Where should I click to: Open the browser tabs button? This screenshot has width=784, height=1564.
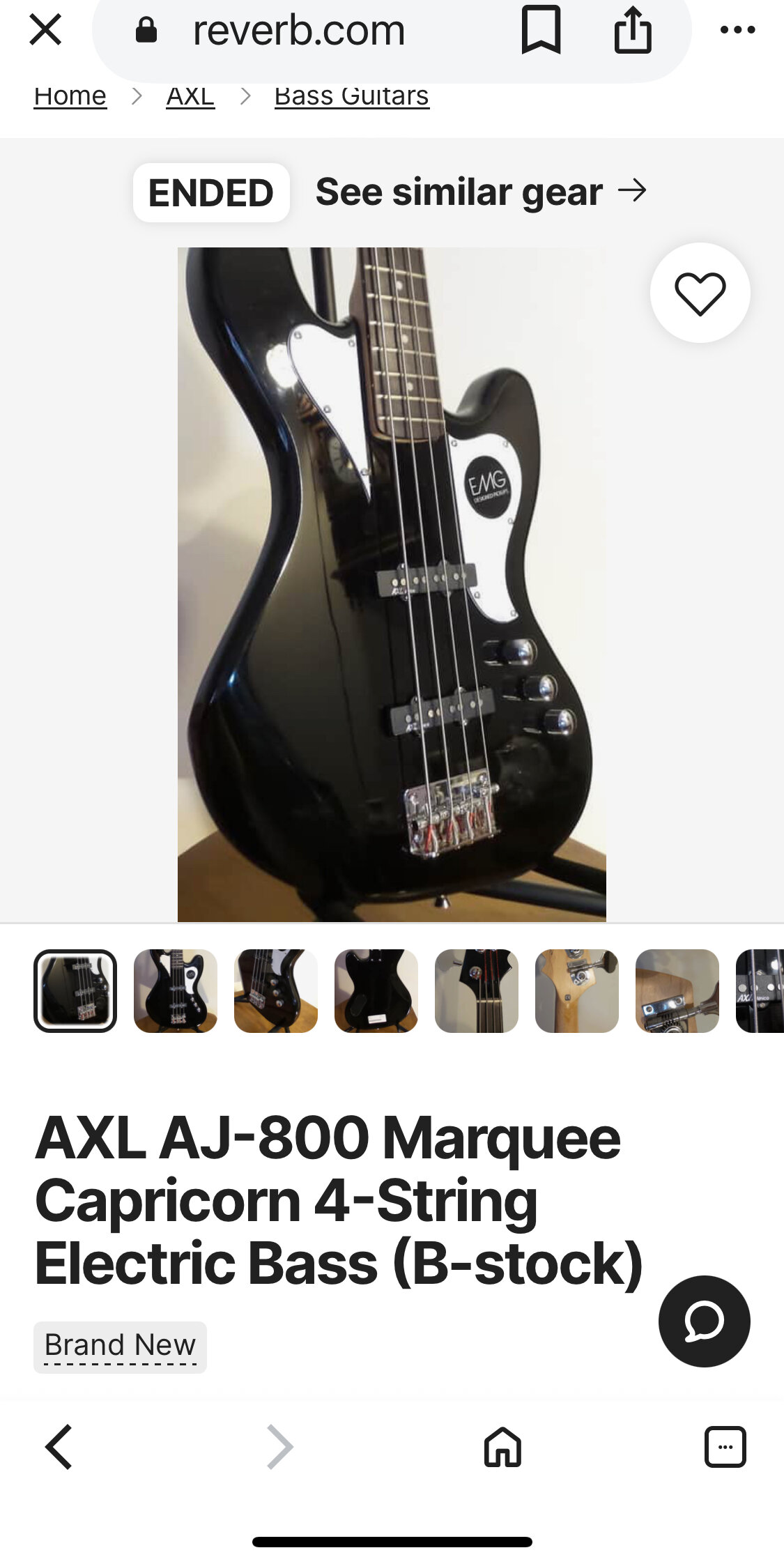pos(725,1447)
